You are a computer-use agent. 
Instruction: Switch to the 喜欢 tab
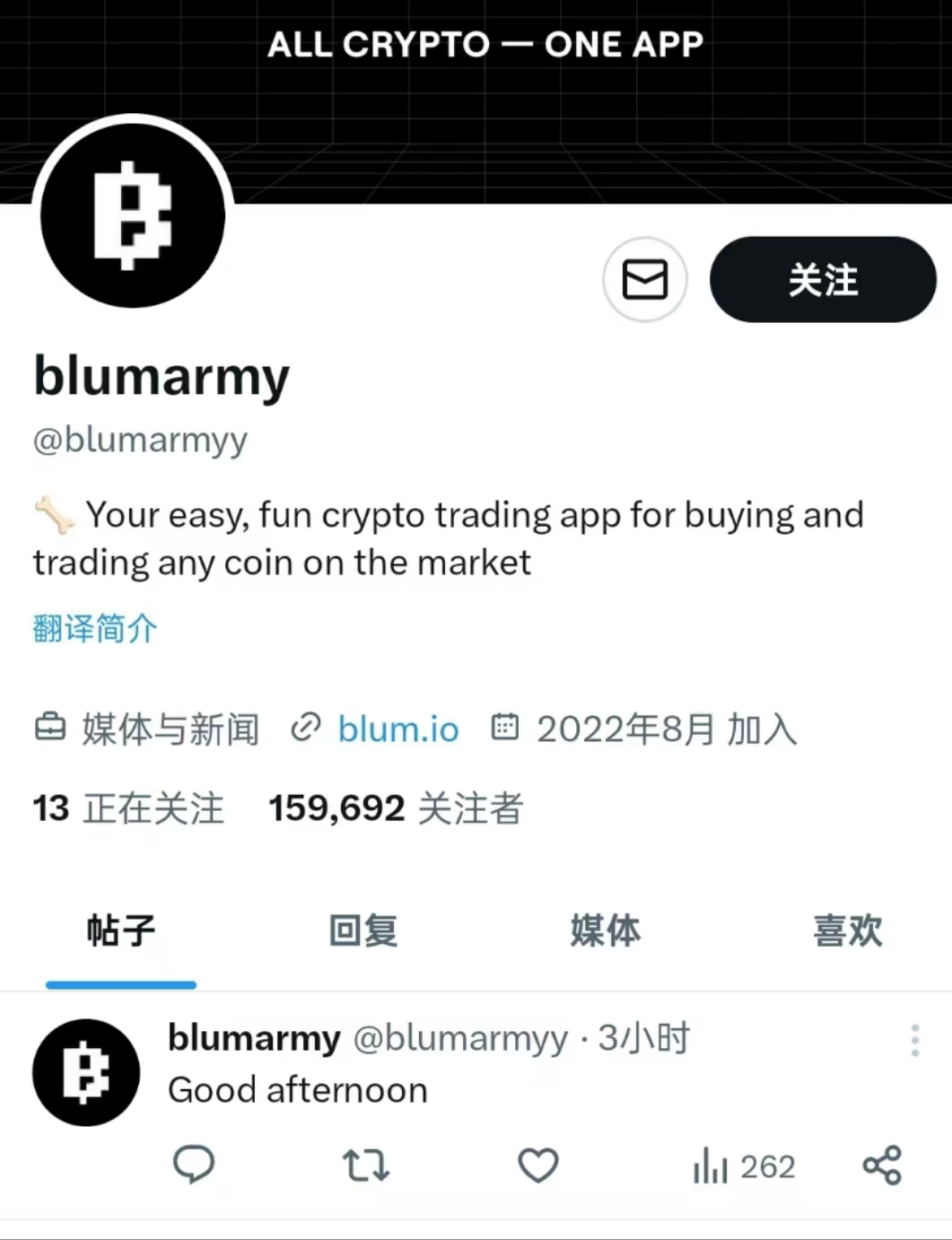pos(847,930)
